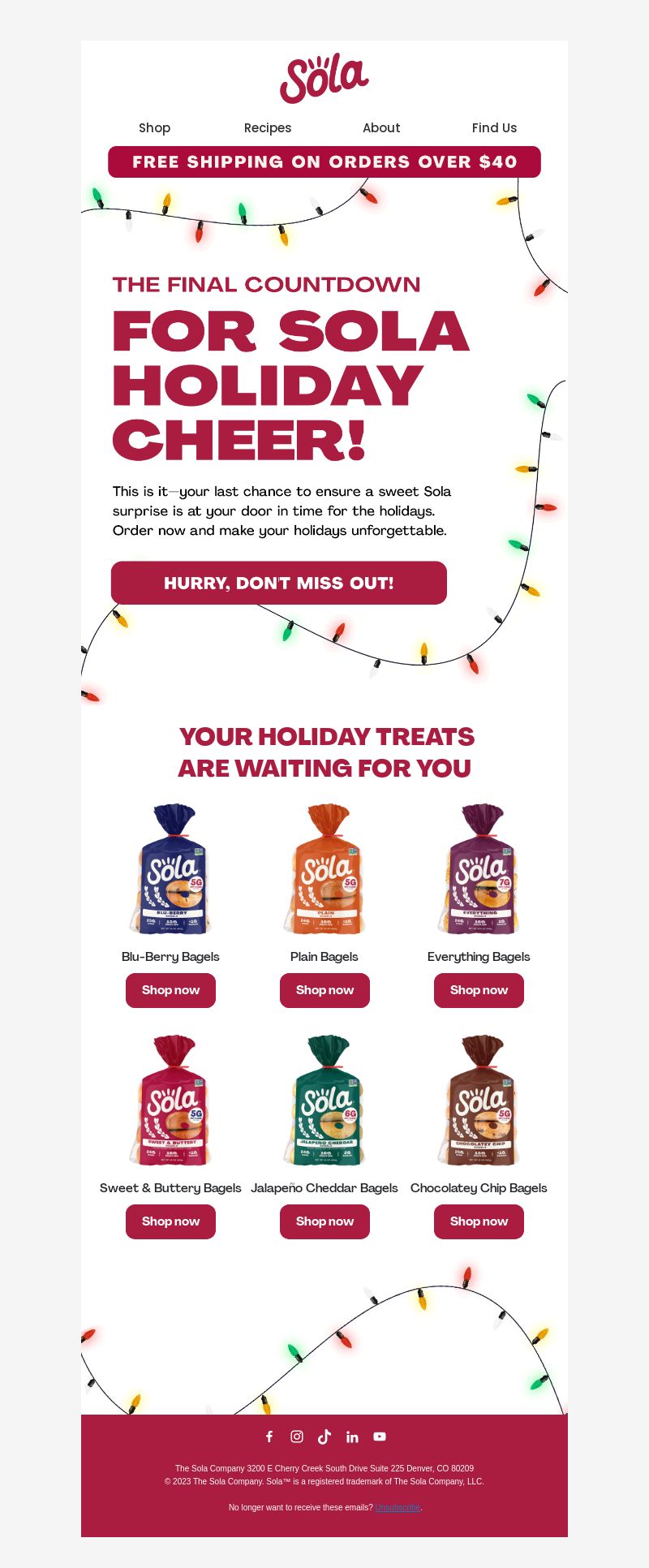649x1568 pixels.
Task: View the Blu-Berry Bagels product image
Action: point(170,870)
